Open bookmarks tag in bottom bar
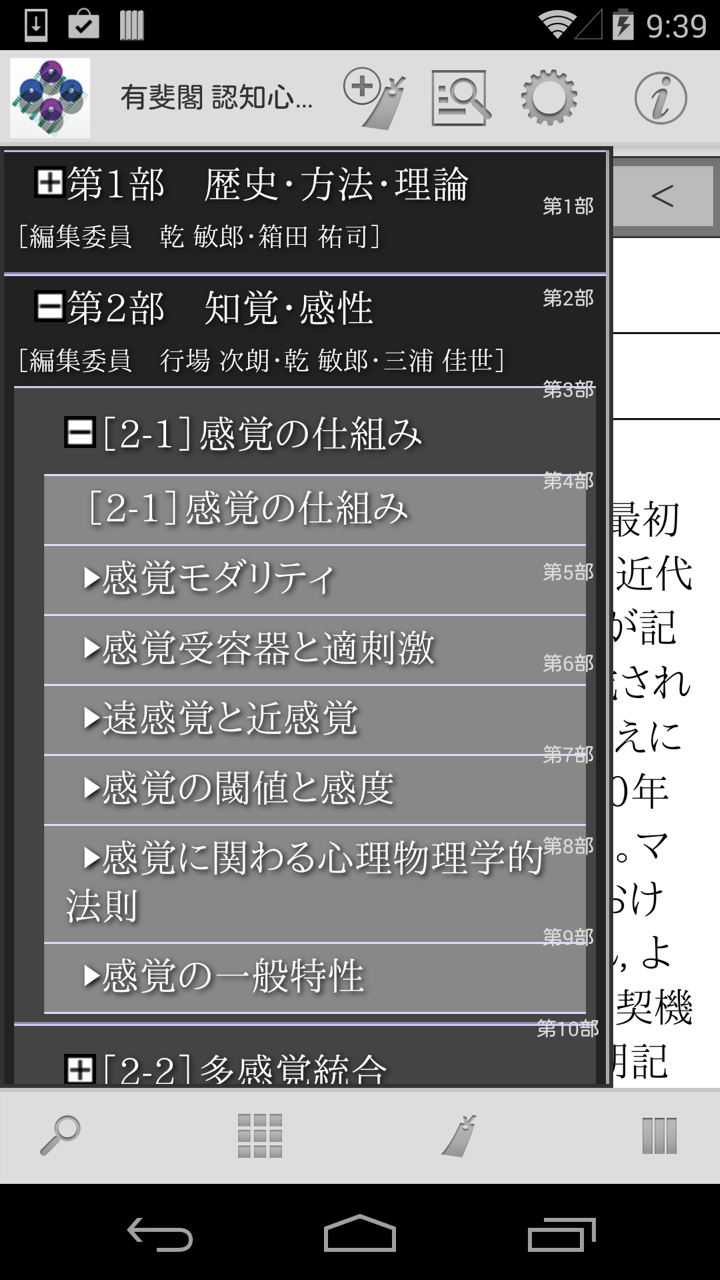The height and width of the screenshot is (1280, 720). [x=460, y=1135]
